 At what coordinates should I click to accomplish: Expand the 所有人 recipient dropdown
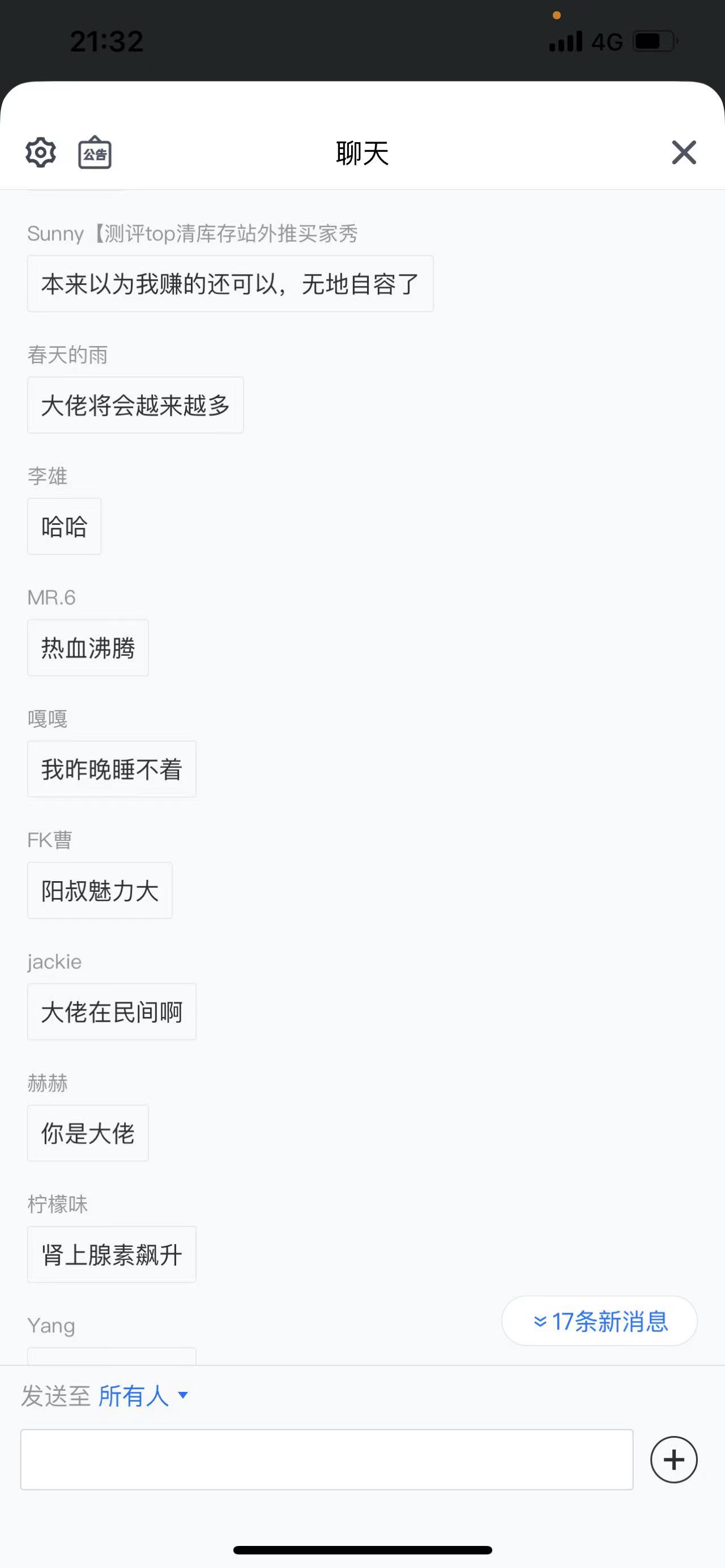[144, 1396]
